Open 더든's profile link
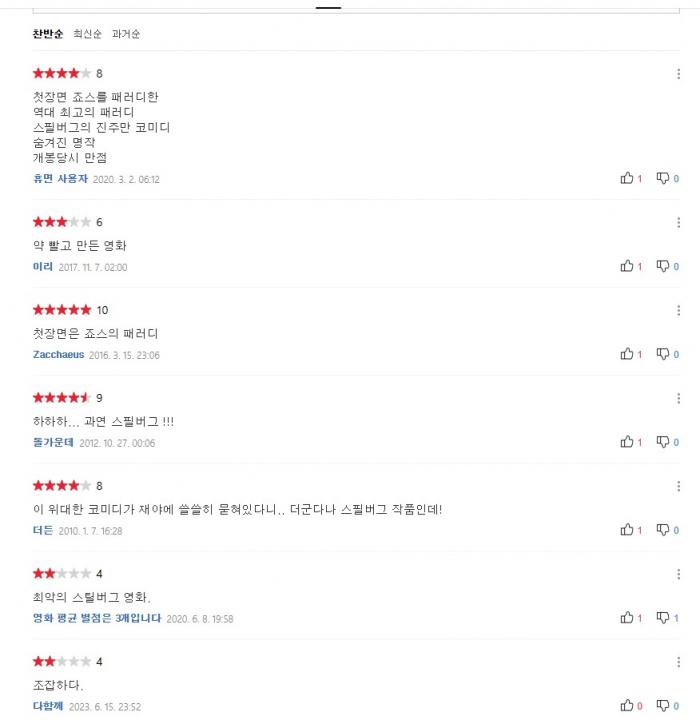 [x=43, y=530]
